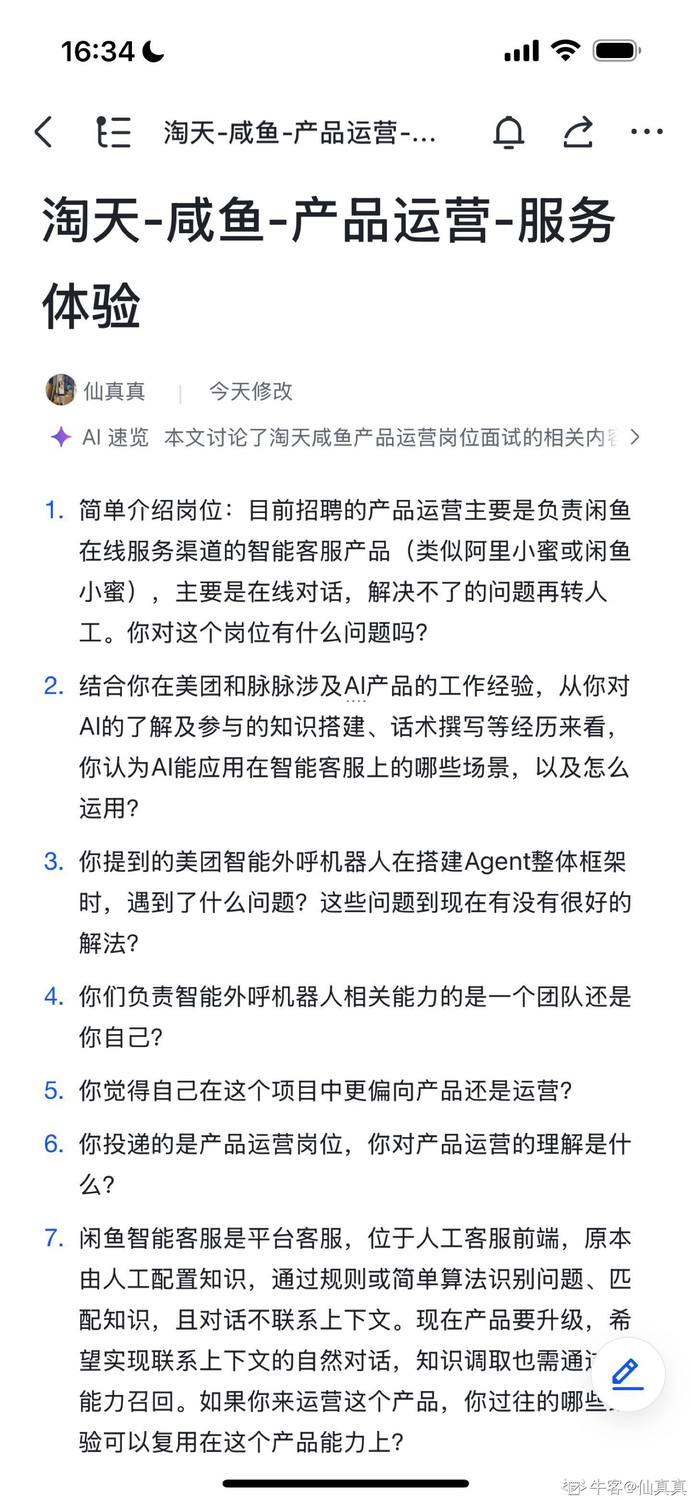Open the three-dot overflow menu
The image size is (691, 1500).
(x=647, y=132)
